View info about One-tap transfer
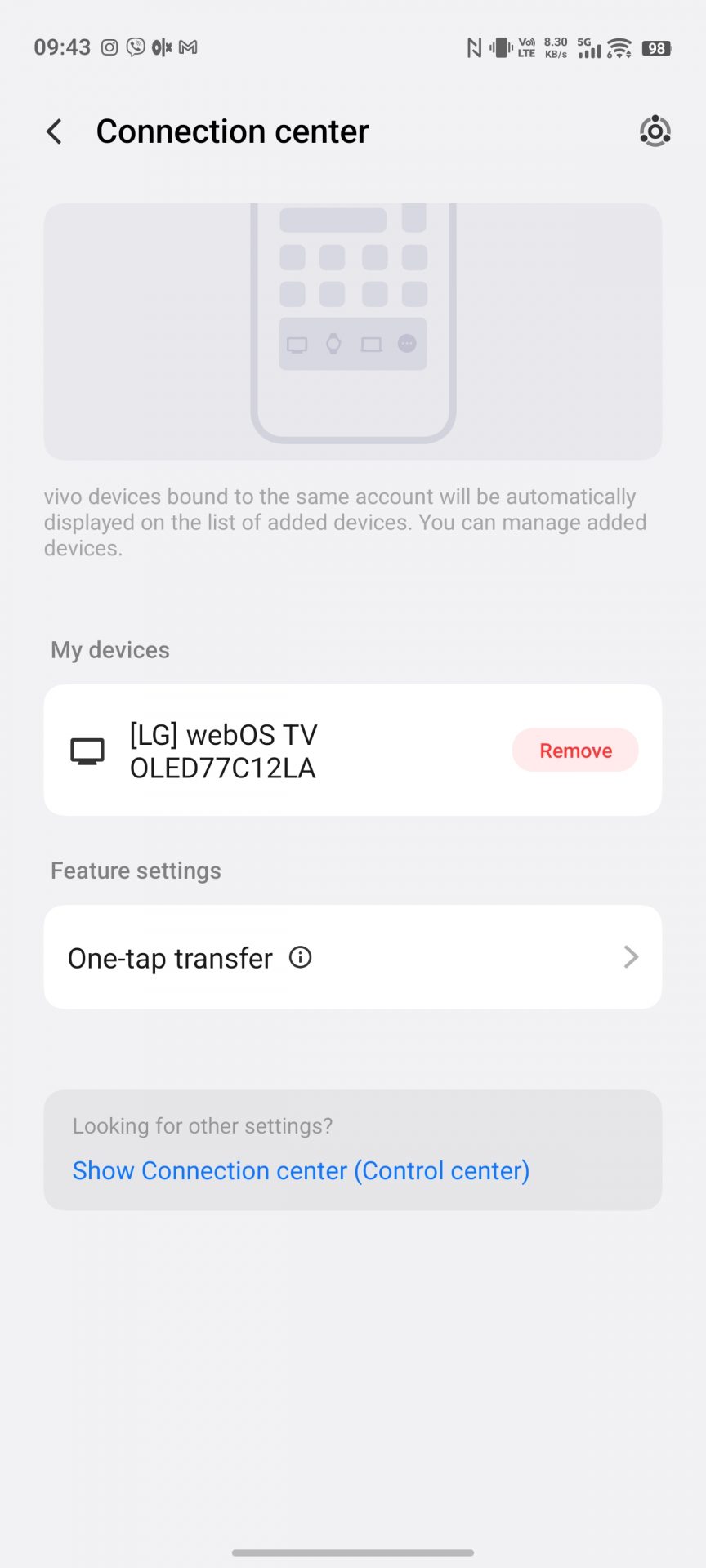Viewport: 706px width, 1568px height. (x=301, y=957)
